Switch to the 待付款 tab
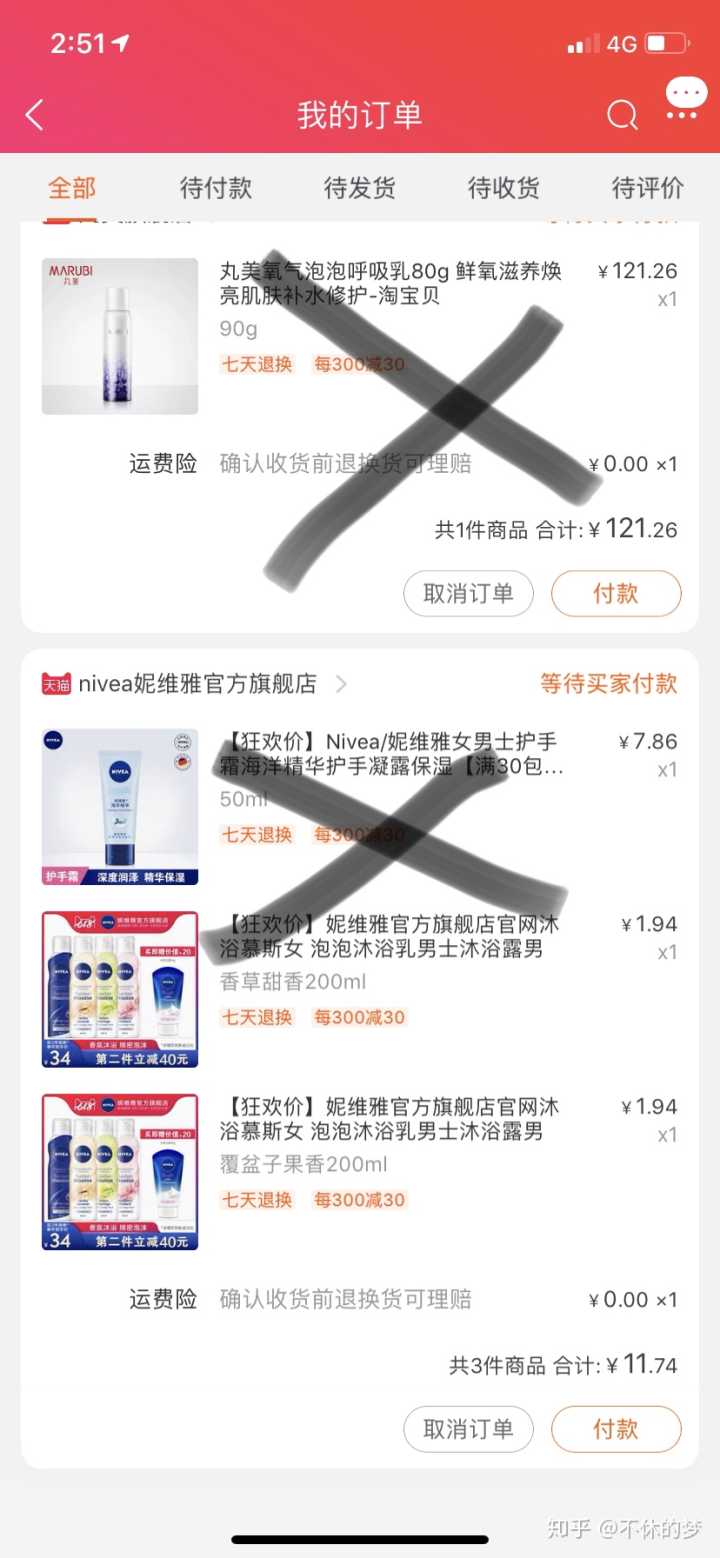 click(216, 187)
